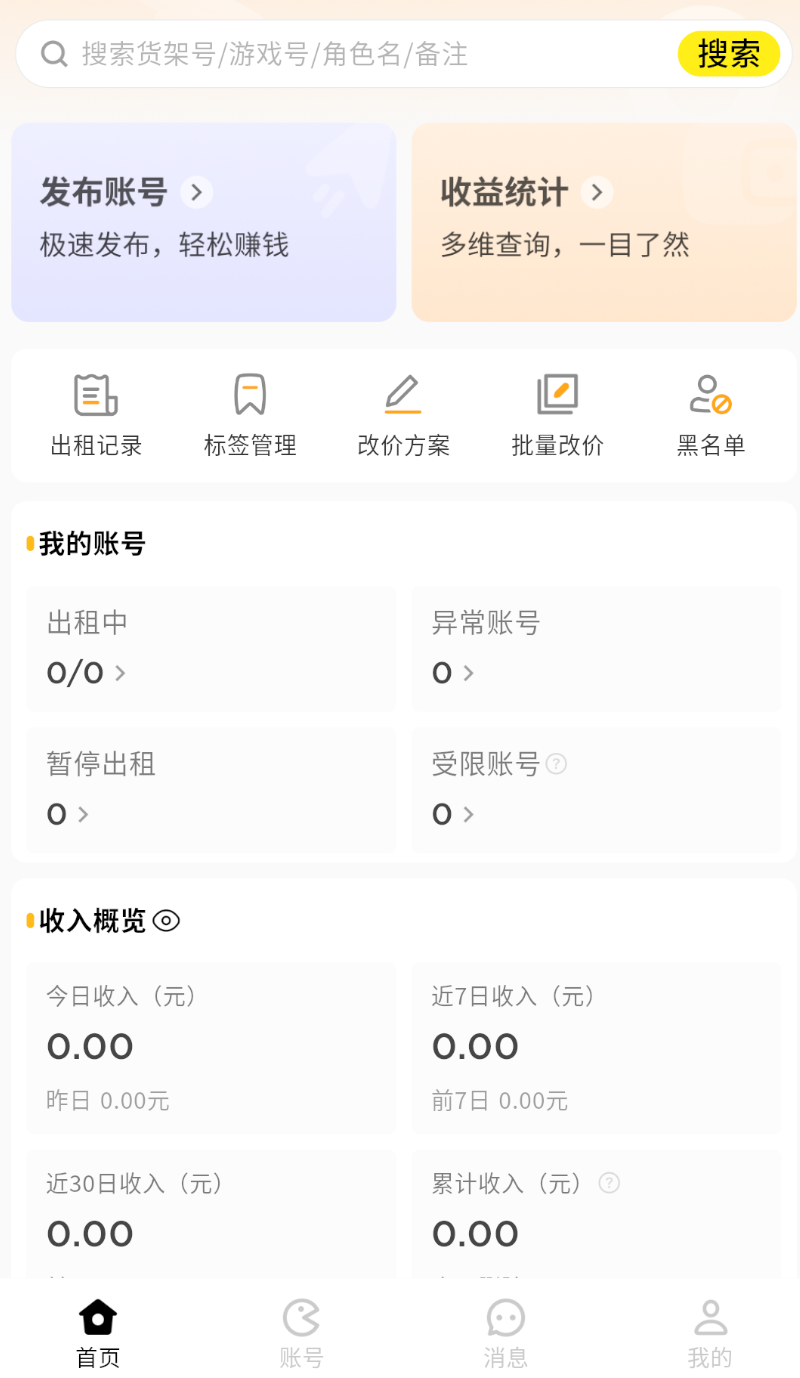The width and height of the screenshot is (800, 1378).
Task: Click the help icon next to 累计收入
Action: 609,1183
